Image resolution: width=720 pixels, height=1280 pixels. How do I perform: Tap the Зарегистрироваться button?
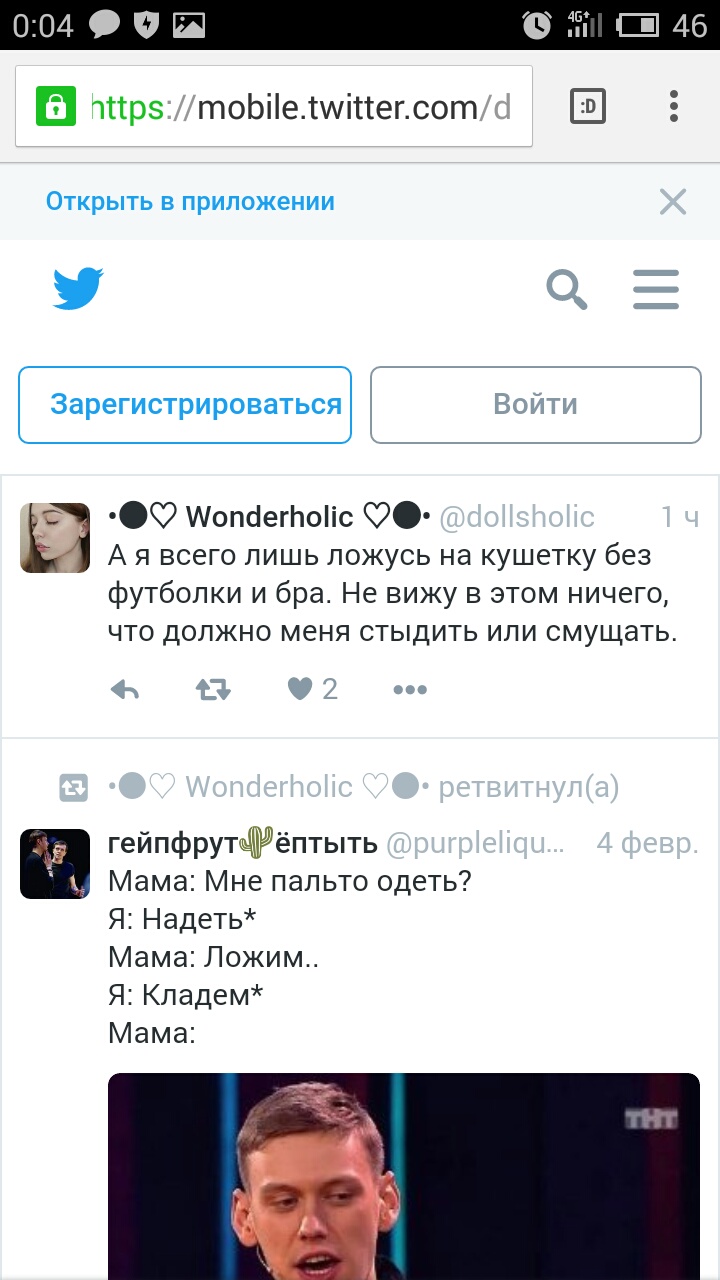185,405
